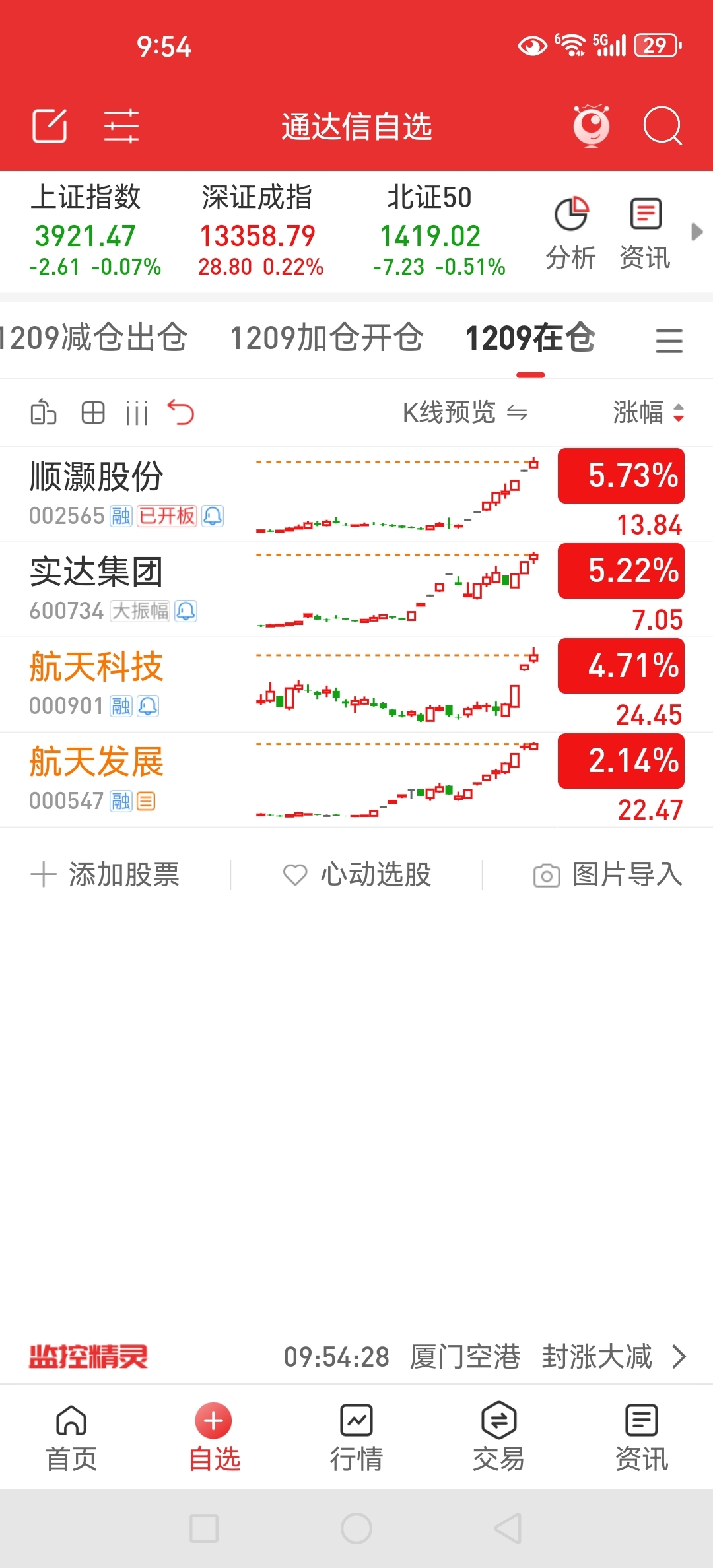Toggle the K线预览 display mode

[x=465, y=413]
